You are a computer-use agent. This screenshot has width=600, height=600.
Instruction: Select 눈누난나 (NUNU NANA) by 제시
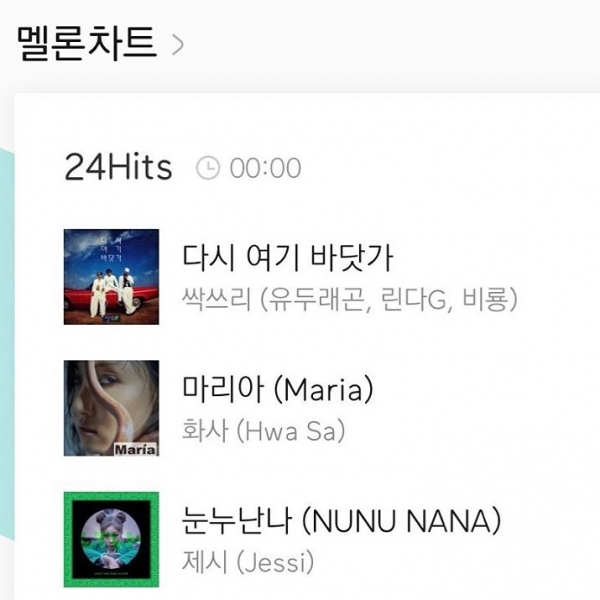[342, 520]
